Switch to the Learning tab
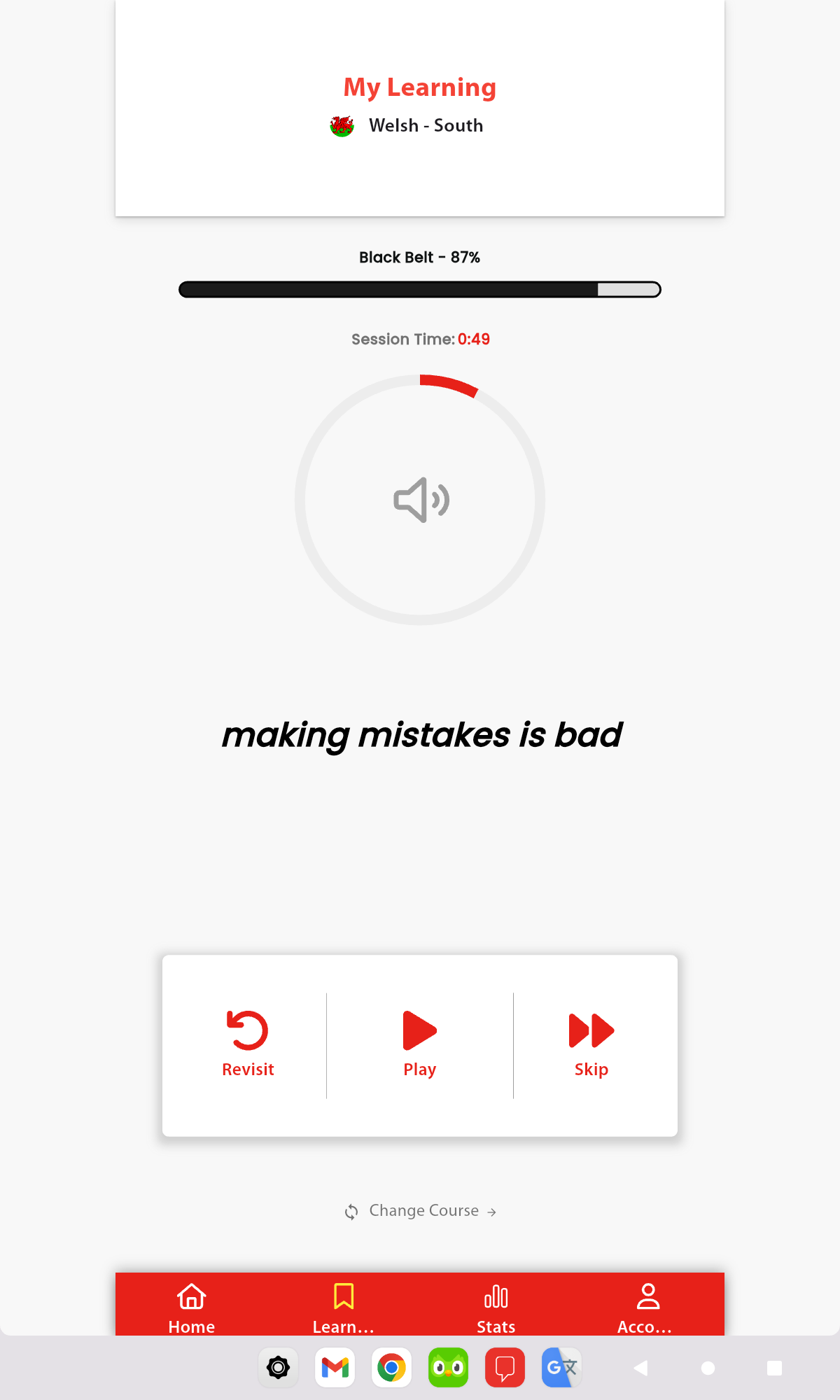 [x=344, y=1307]
